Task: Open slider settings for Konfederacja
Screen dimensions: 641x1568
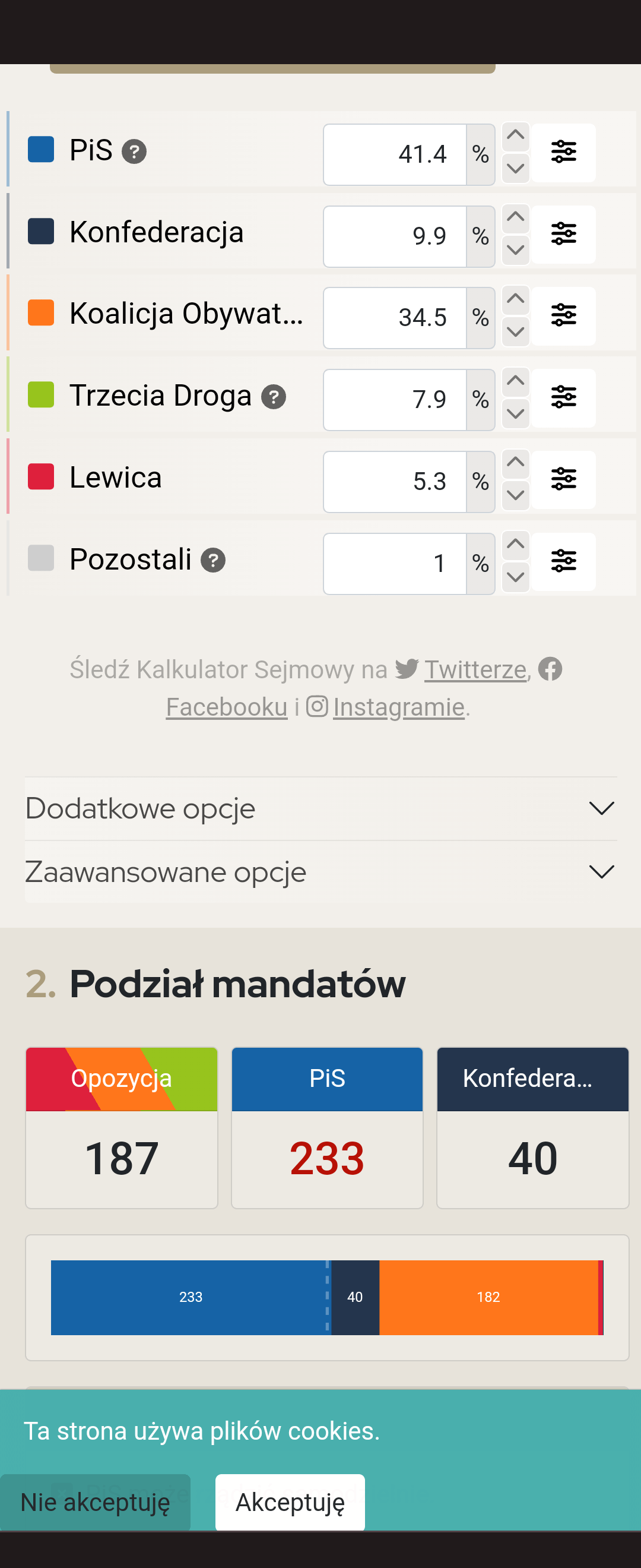Action: click(563, 235)
